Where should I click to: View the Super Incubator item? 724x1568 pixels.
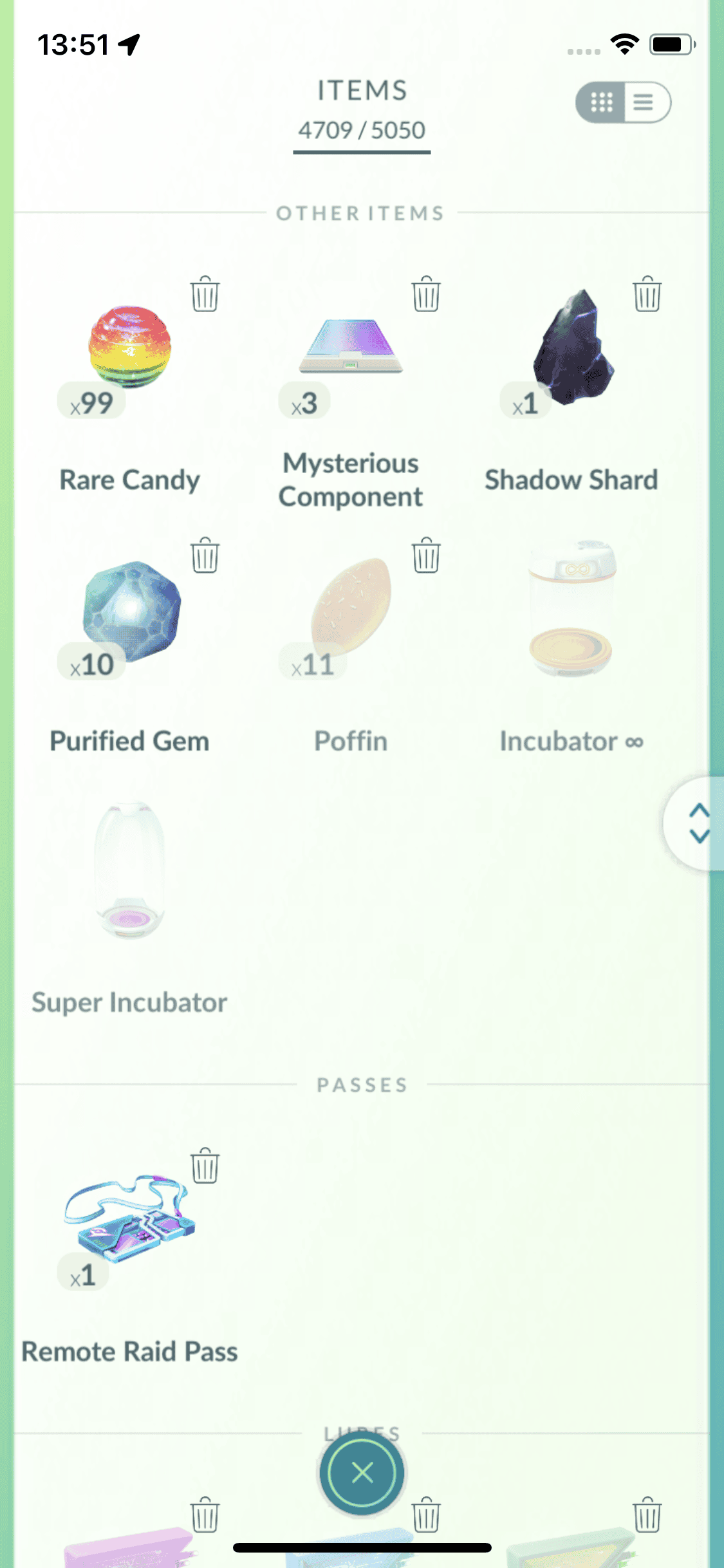click(x=130, y=870)
